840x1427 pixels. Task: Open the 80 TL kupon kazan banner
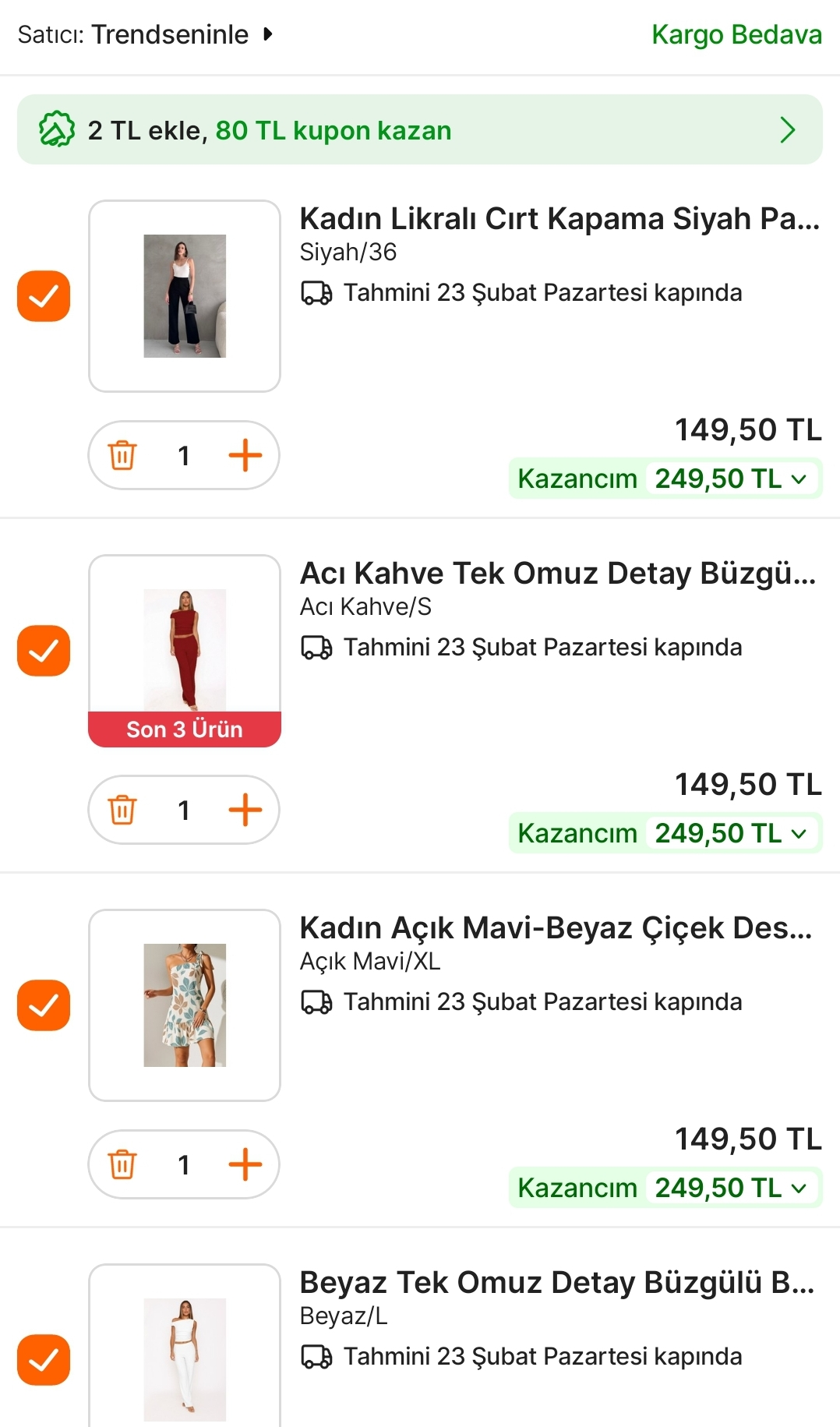419,130
